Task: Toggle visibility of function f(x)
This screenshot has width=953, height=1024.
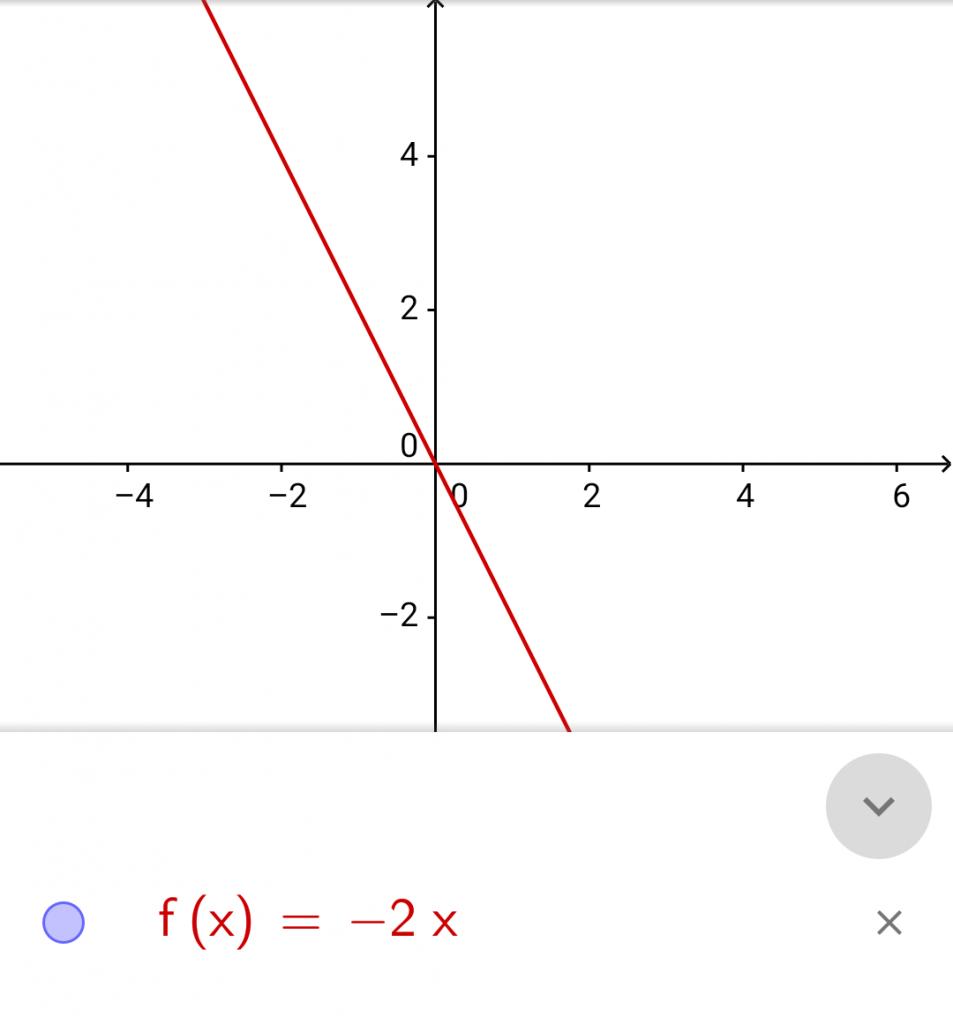Action: tap(63, 922)
